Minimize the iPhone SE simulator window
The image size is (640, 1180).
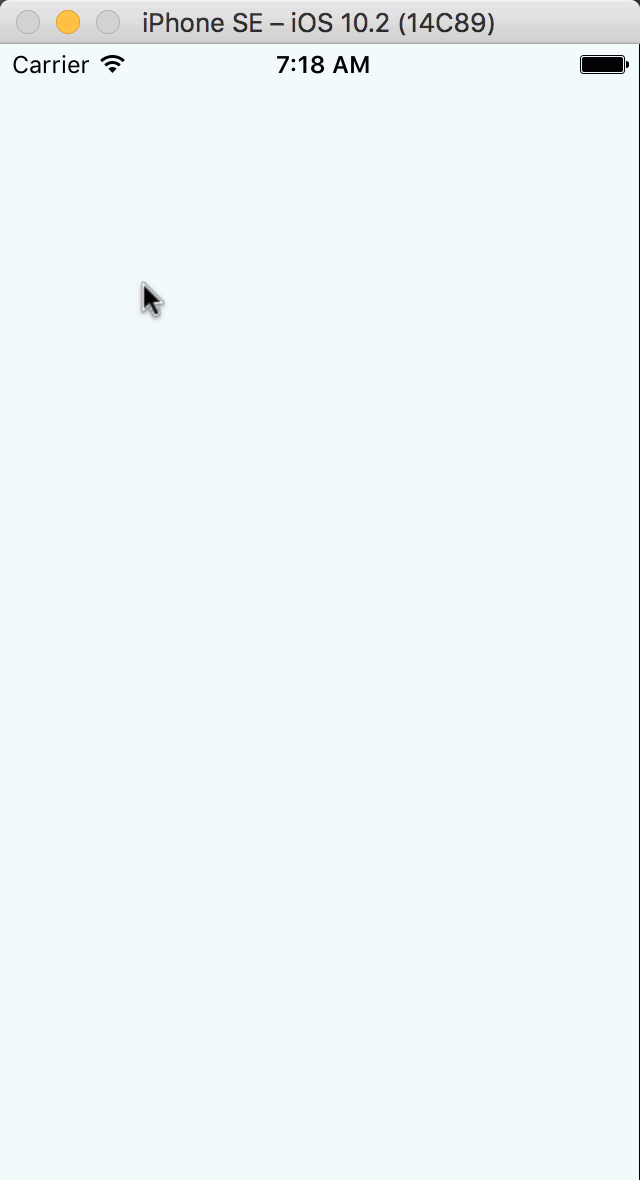pyautogui.click(x=67, y=22)
